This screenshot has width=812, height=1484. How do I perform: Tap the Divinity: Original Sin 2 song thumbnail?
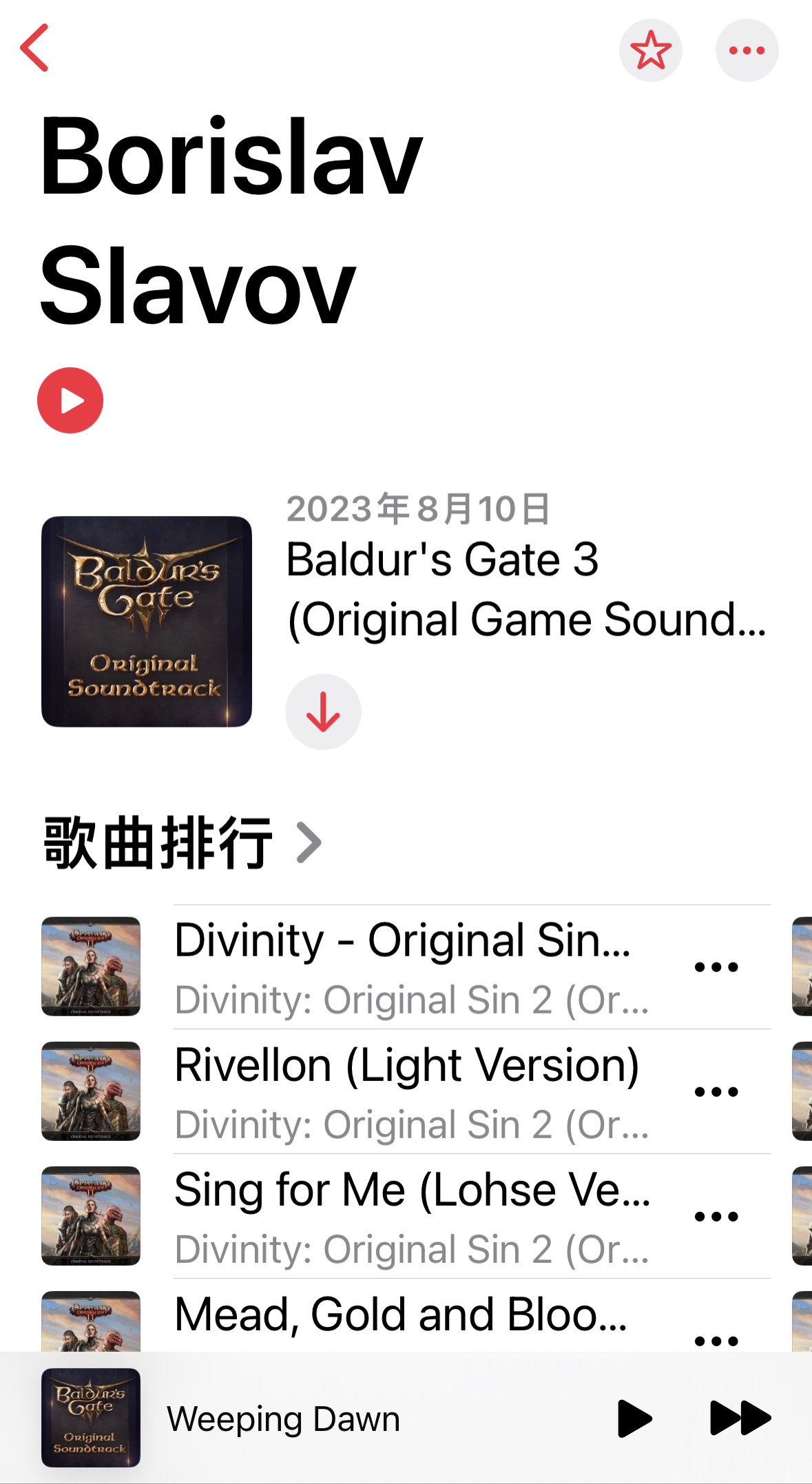[x=90, y=967]
